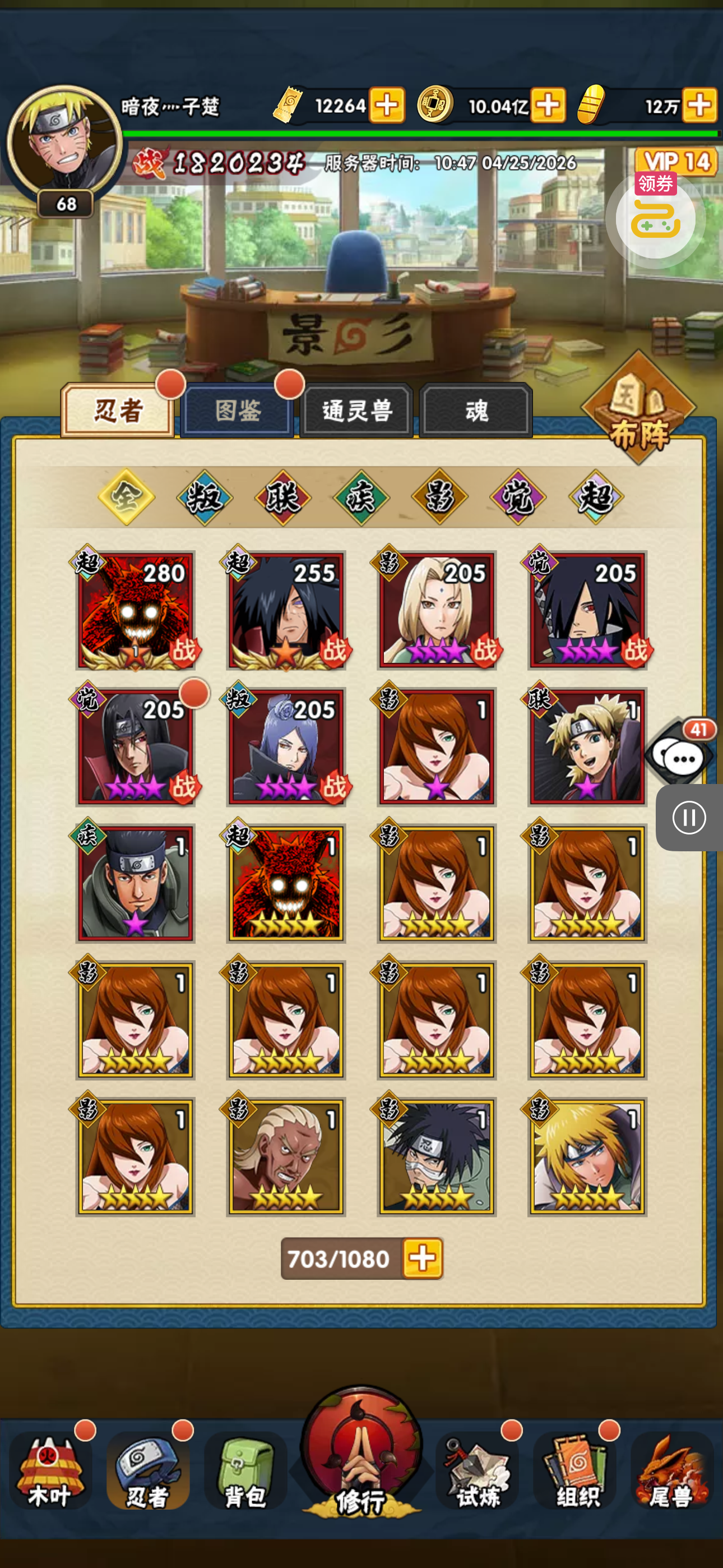Open 背包 backpack
Viewport: 723px width, 1568px height.
(245, 1472)
